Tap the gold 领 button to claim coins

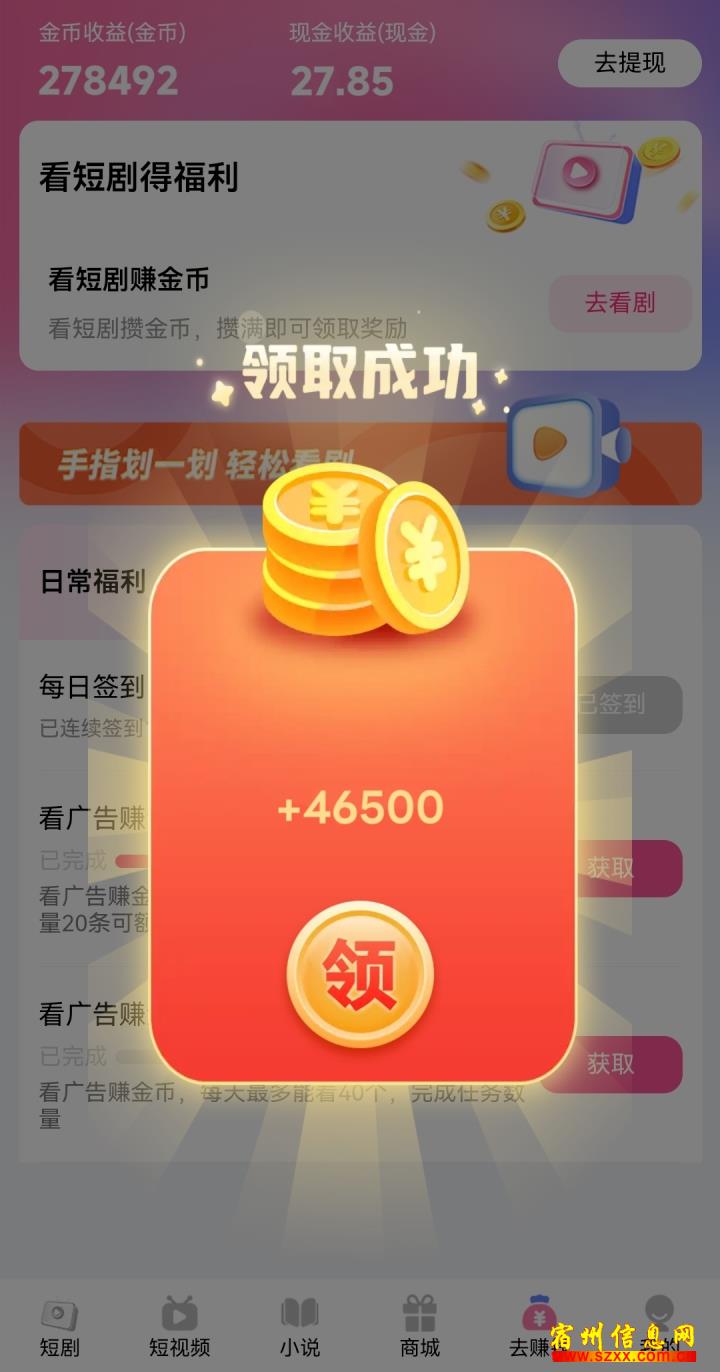[x=360, y=974]
